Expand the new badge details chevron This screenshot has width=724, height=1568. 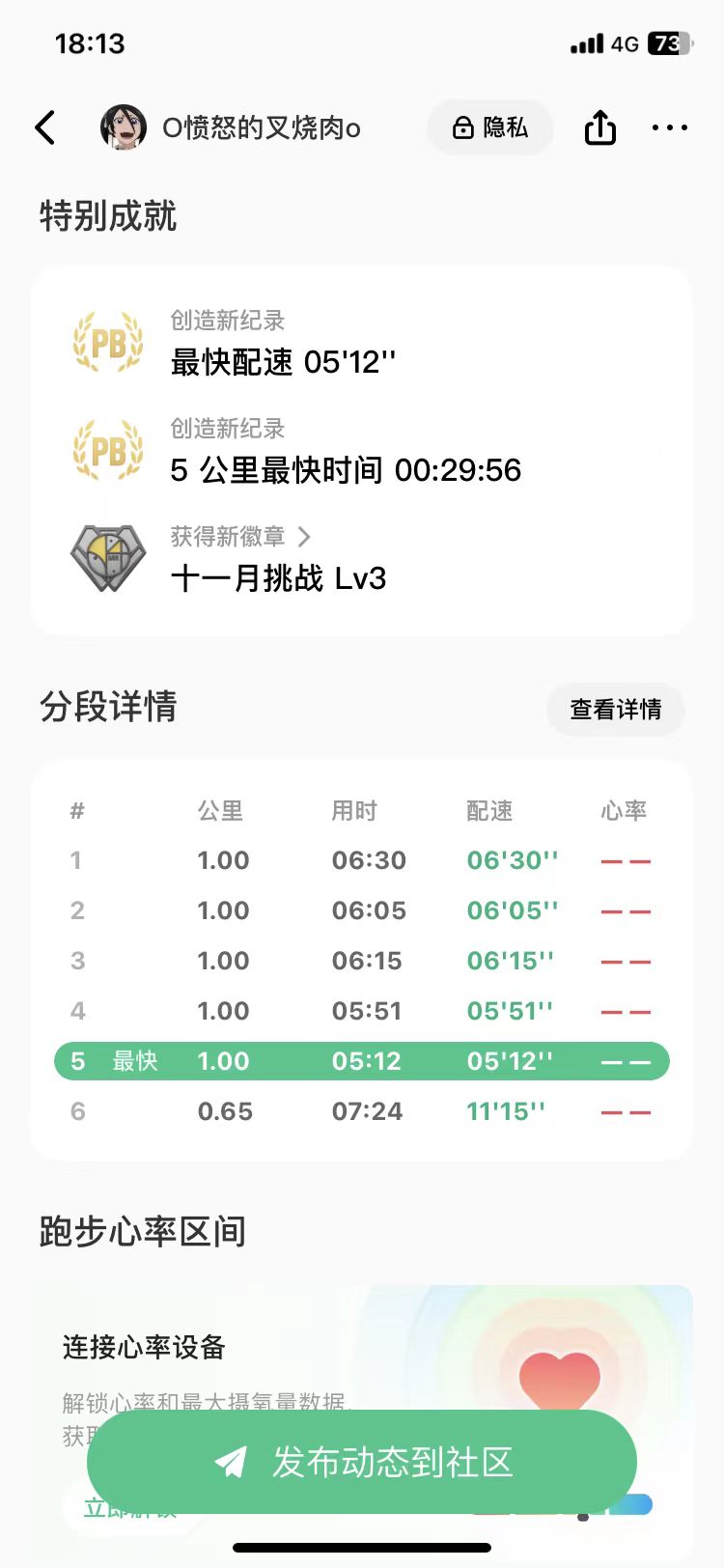(x=306, y=537)
